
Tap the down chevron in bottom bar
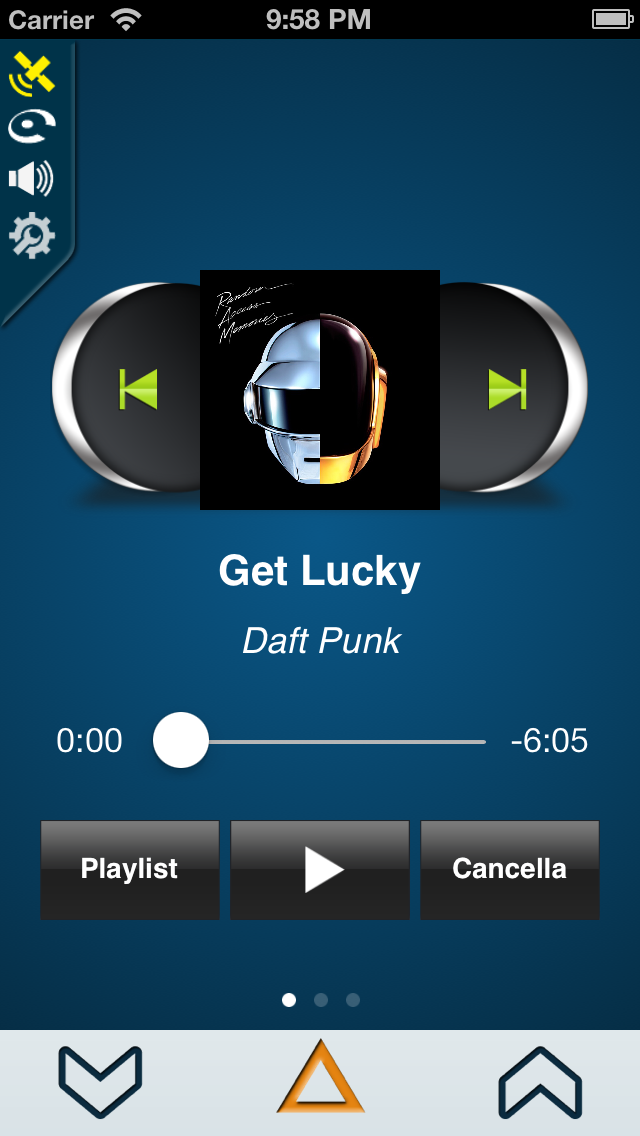click(100, 1081)
